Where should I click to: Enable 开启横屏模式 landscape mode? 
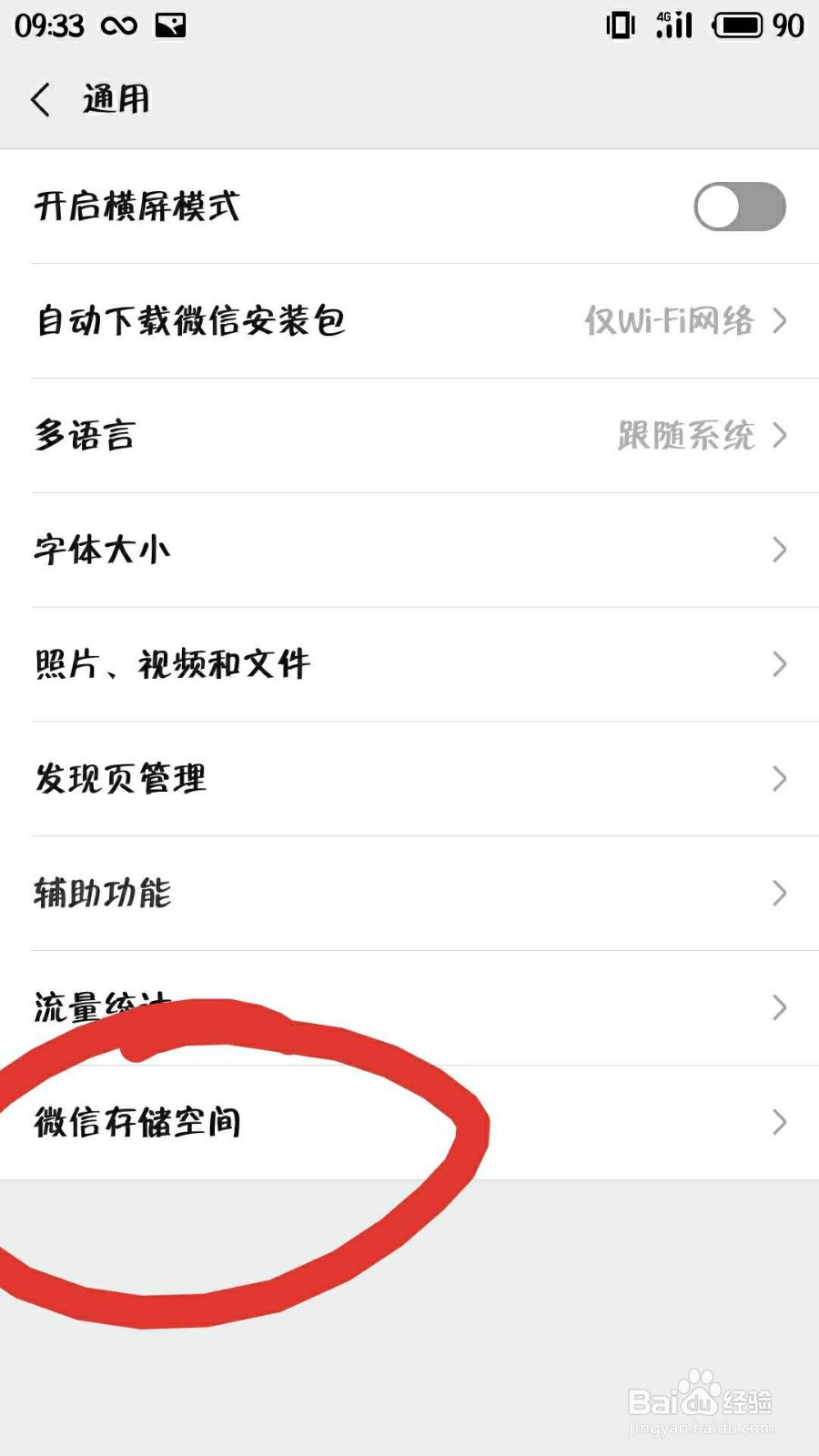tap(741, 207)
